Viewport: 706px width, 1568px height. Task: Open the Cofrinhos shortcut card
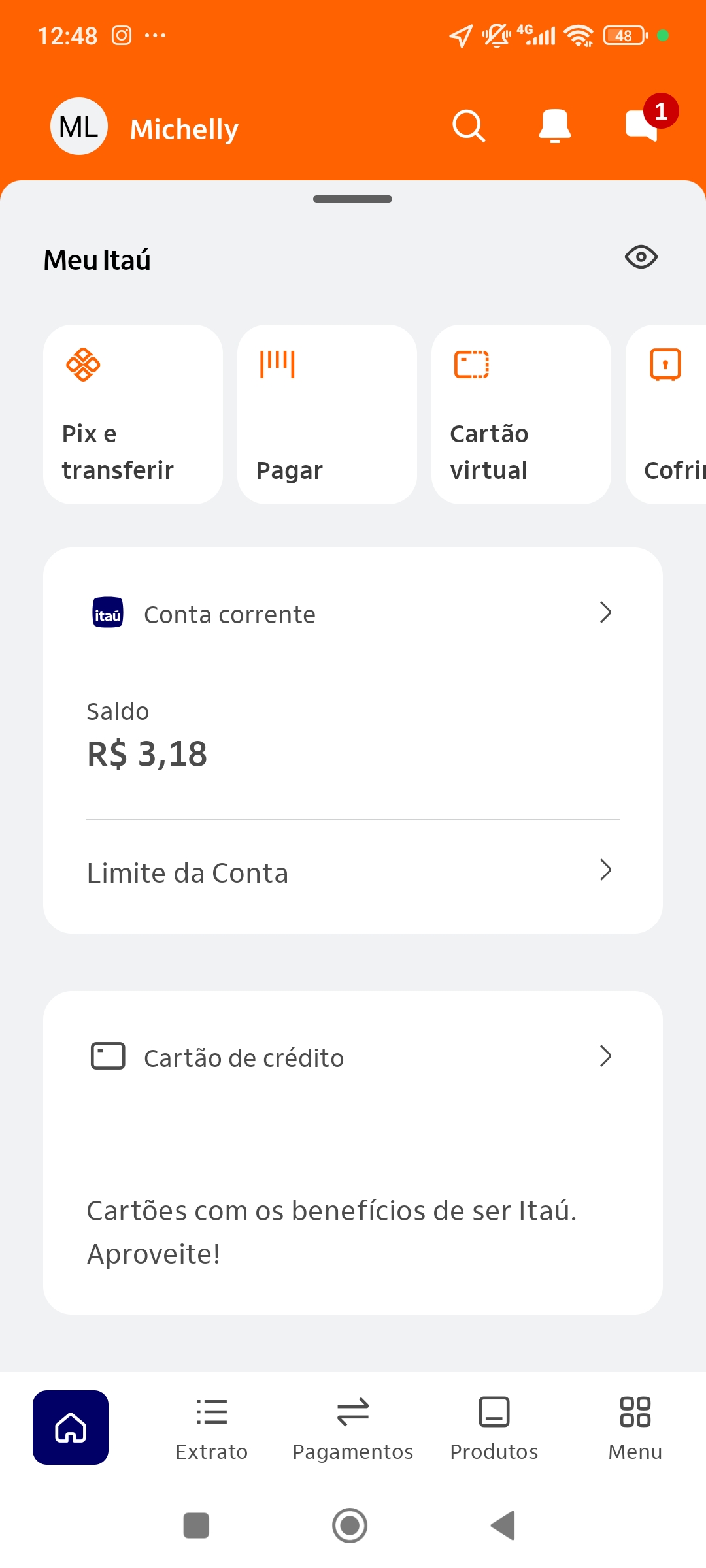666,414
